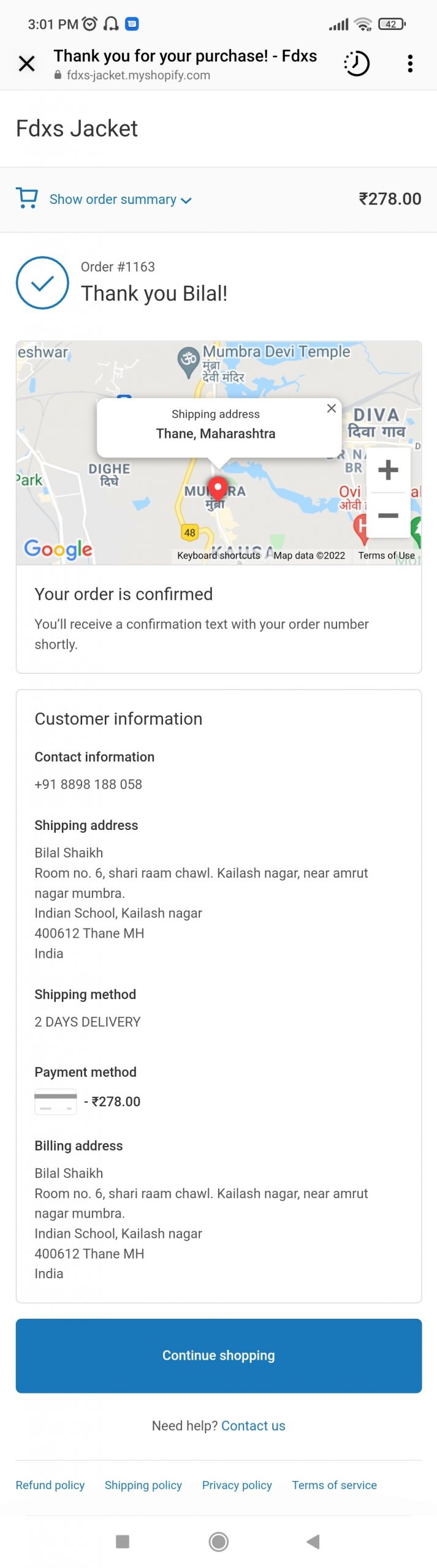Expand Show order summary
The height and width of the screenshot is (1568, 437).
click(x=120, y=200)
